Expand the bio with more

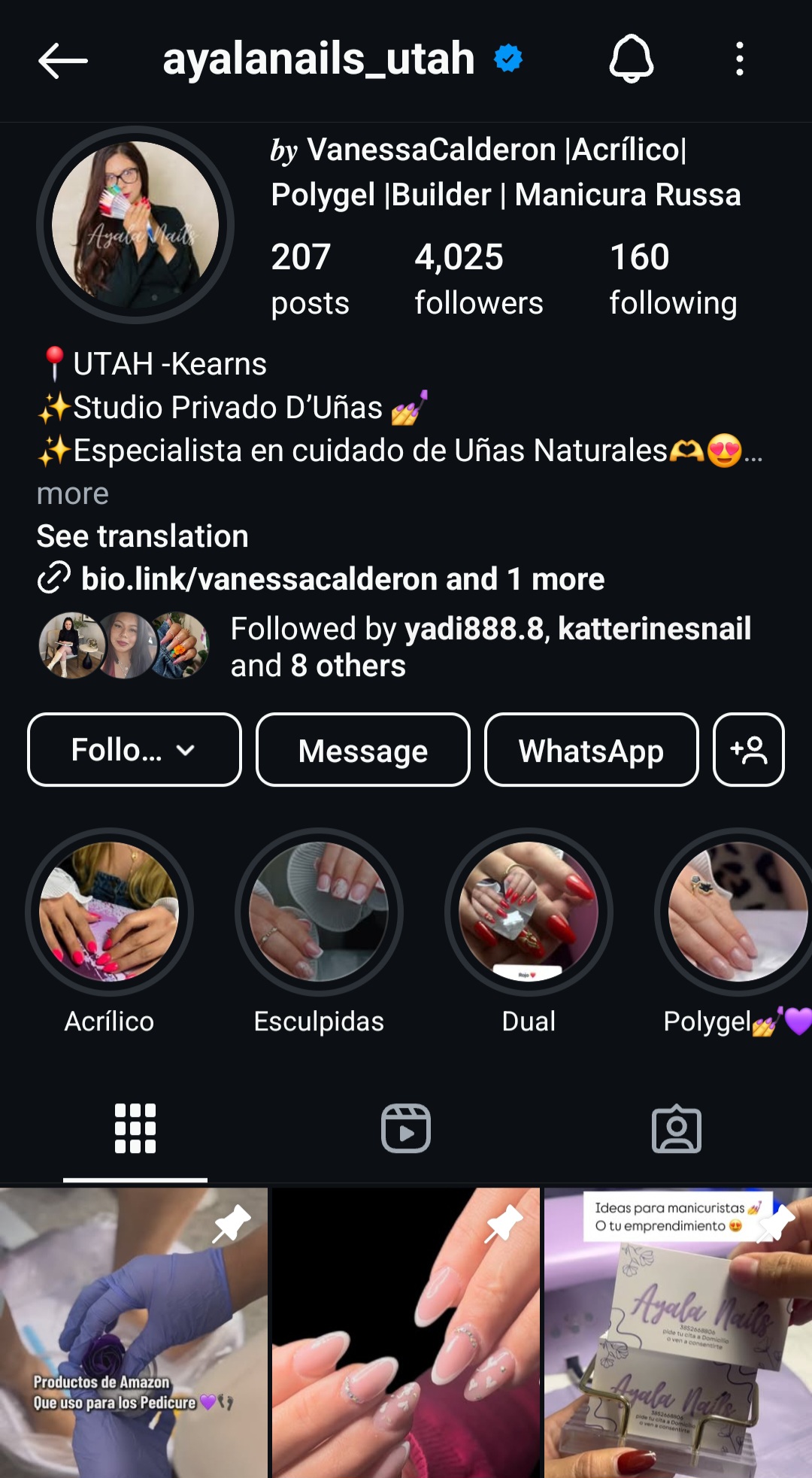pyautogui.click(x=73, y=494)
